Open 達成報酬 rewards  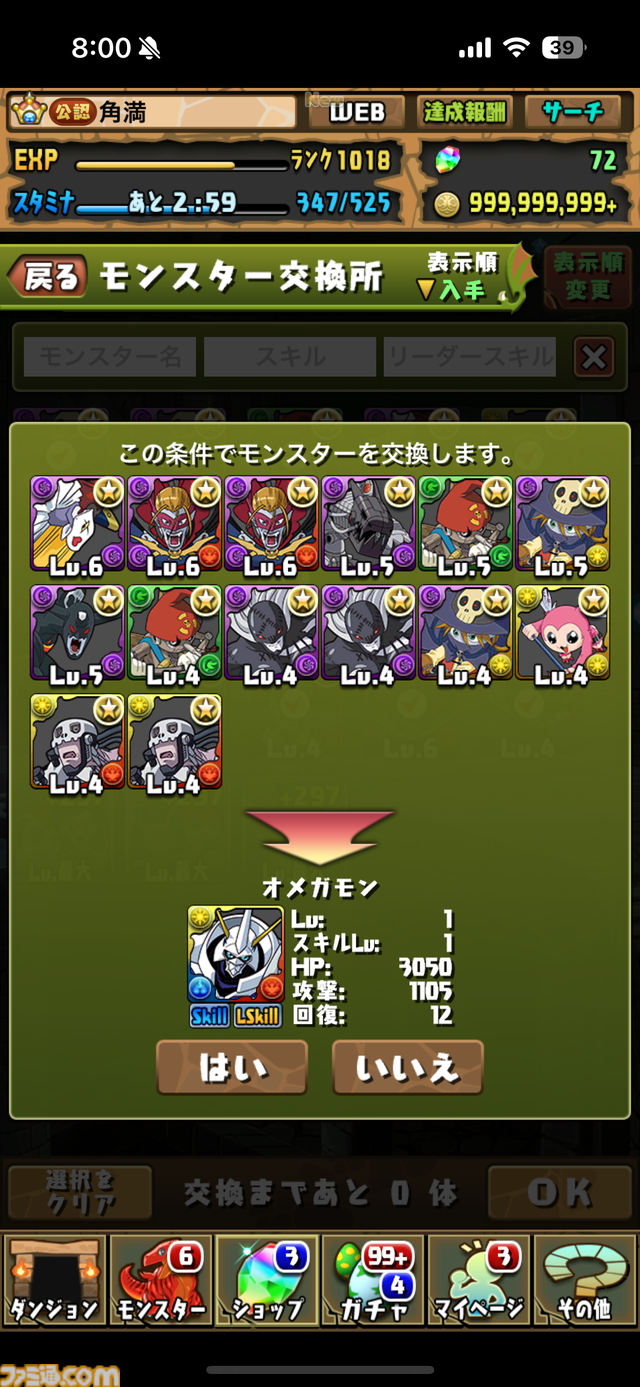(x=464, y=113)
